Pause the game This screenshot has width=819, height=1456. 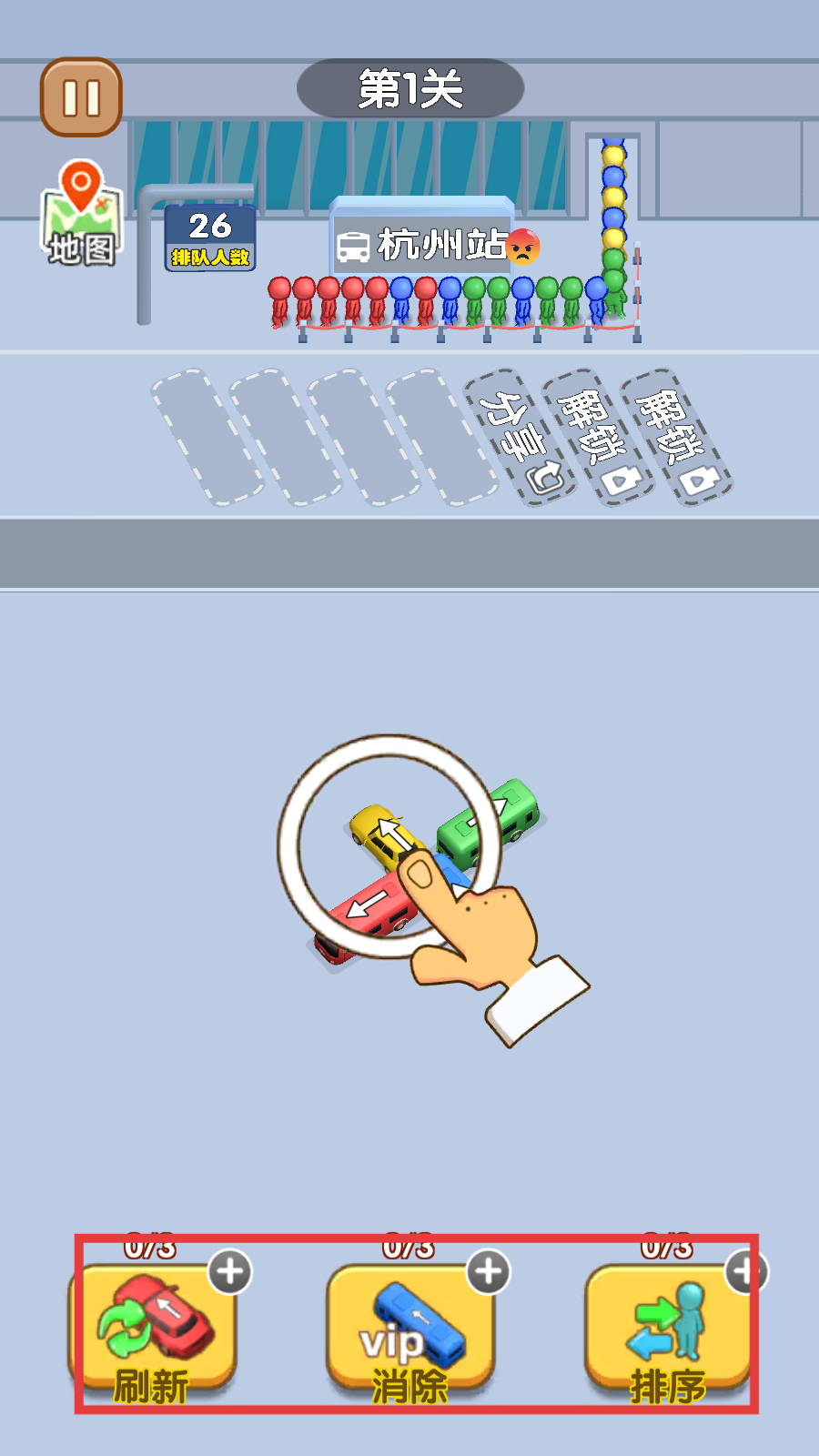tap(81, 97)
